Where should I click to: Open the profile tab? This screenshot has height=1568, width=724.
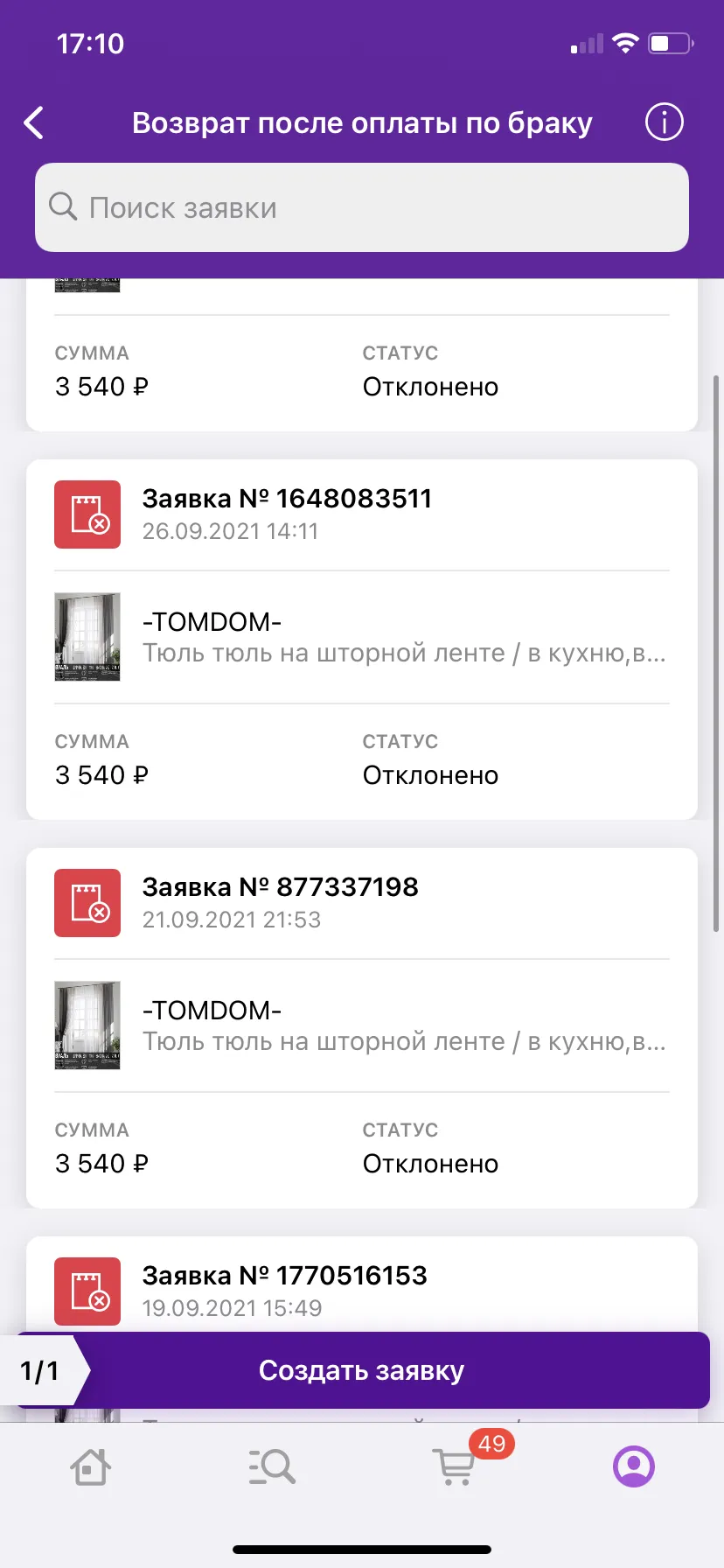(x=634, y=1466)
